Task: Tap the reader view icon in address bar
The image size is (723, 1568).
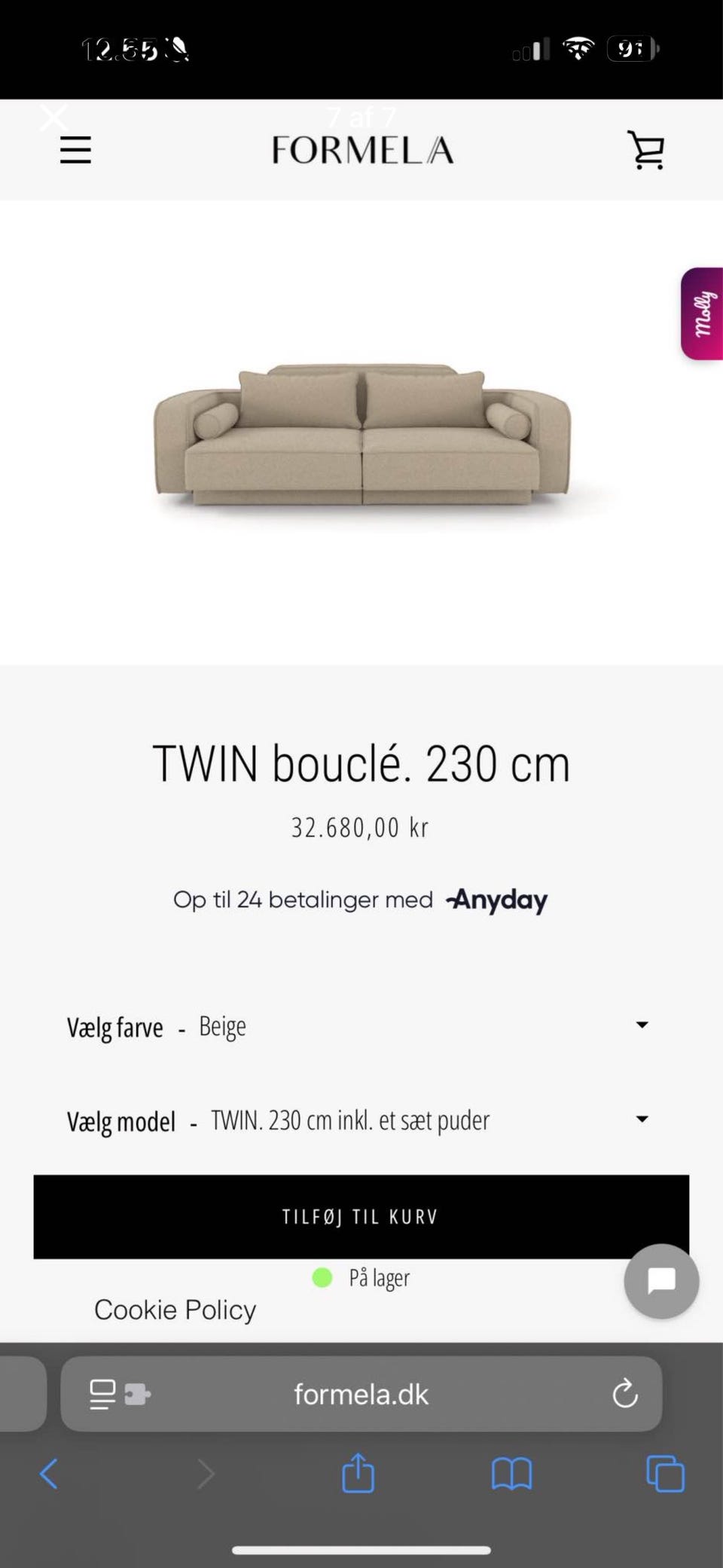Action: [x=102, y=1395]
